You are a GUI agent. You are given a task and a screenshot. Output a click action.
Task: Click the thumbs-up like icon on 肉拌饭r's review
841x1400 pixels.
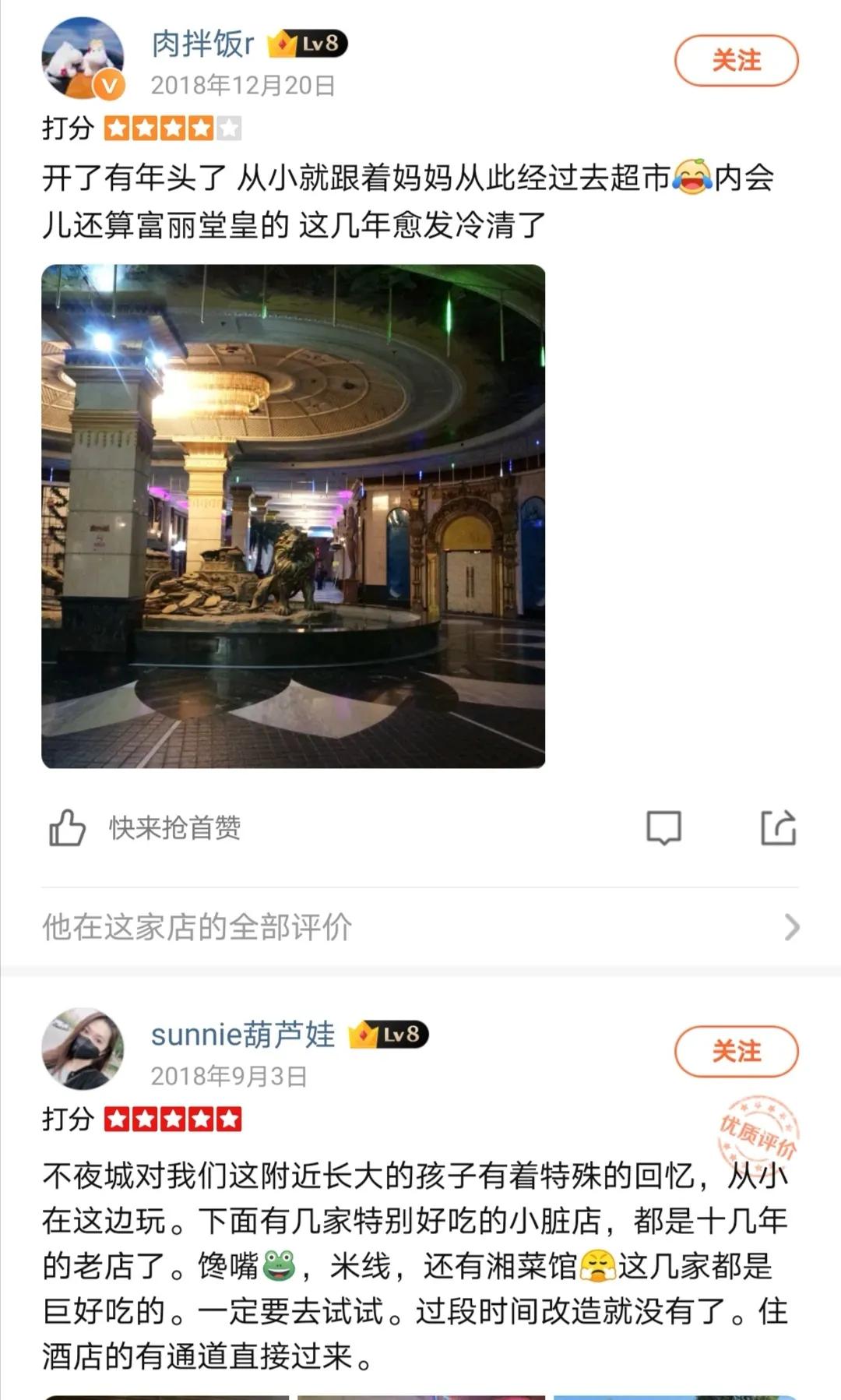68,828
